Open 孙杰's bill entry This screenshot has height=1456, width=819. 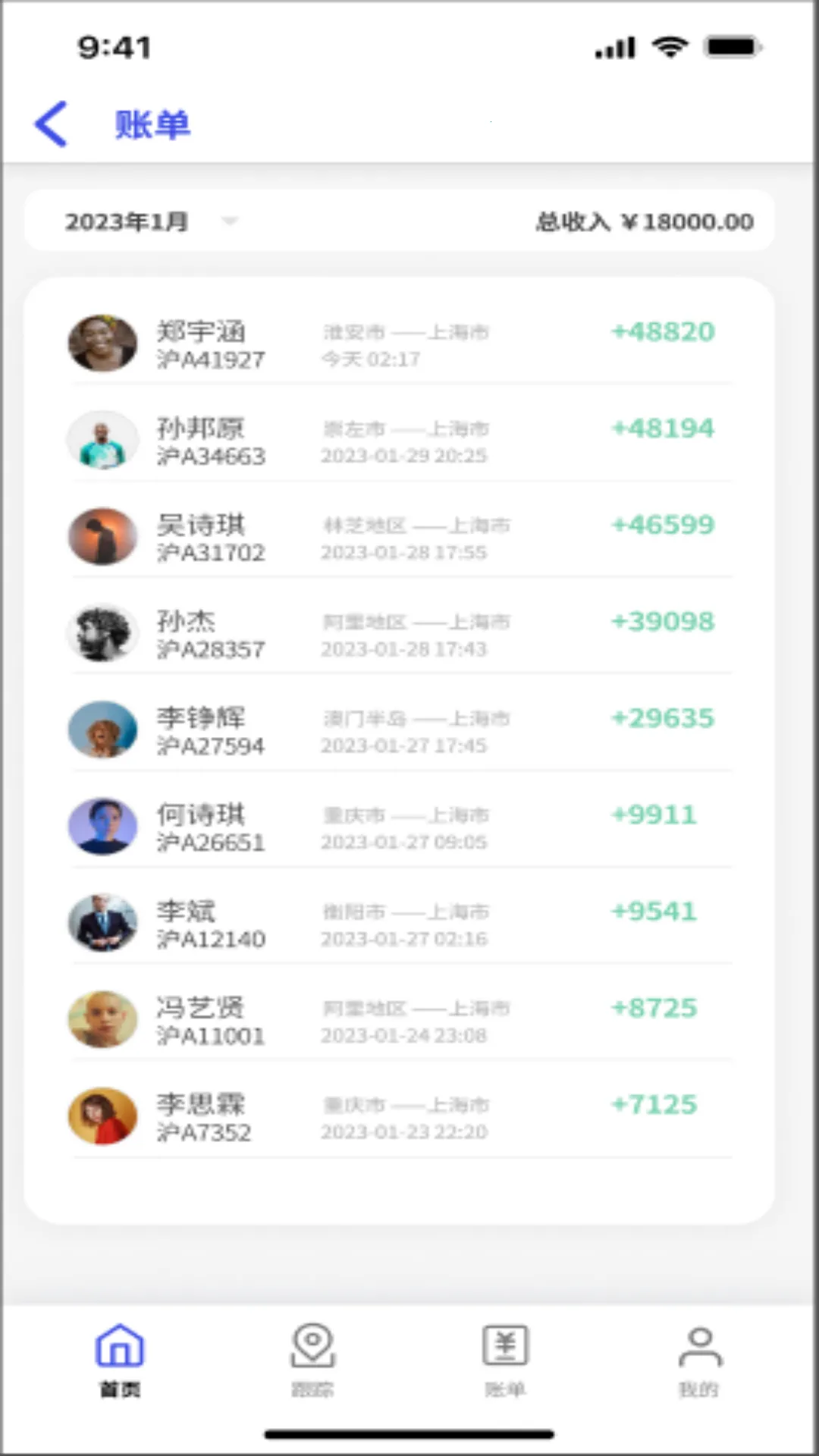[x=400, y=634]
